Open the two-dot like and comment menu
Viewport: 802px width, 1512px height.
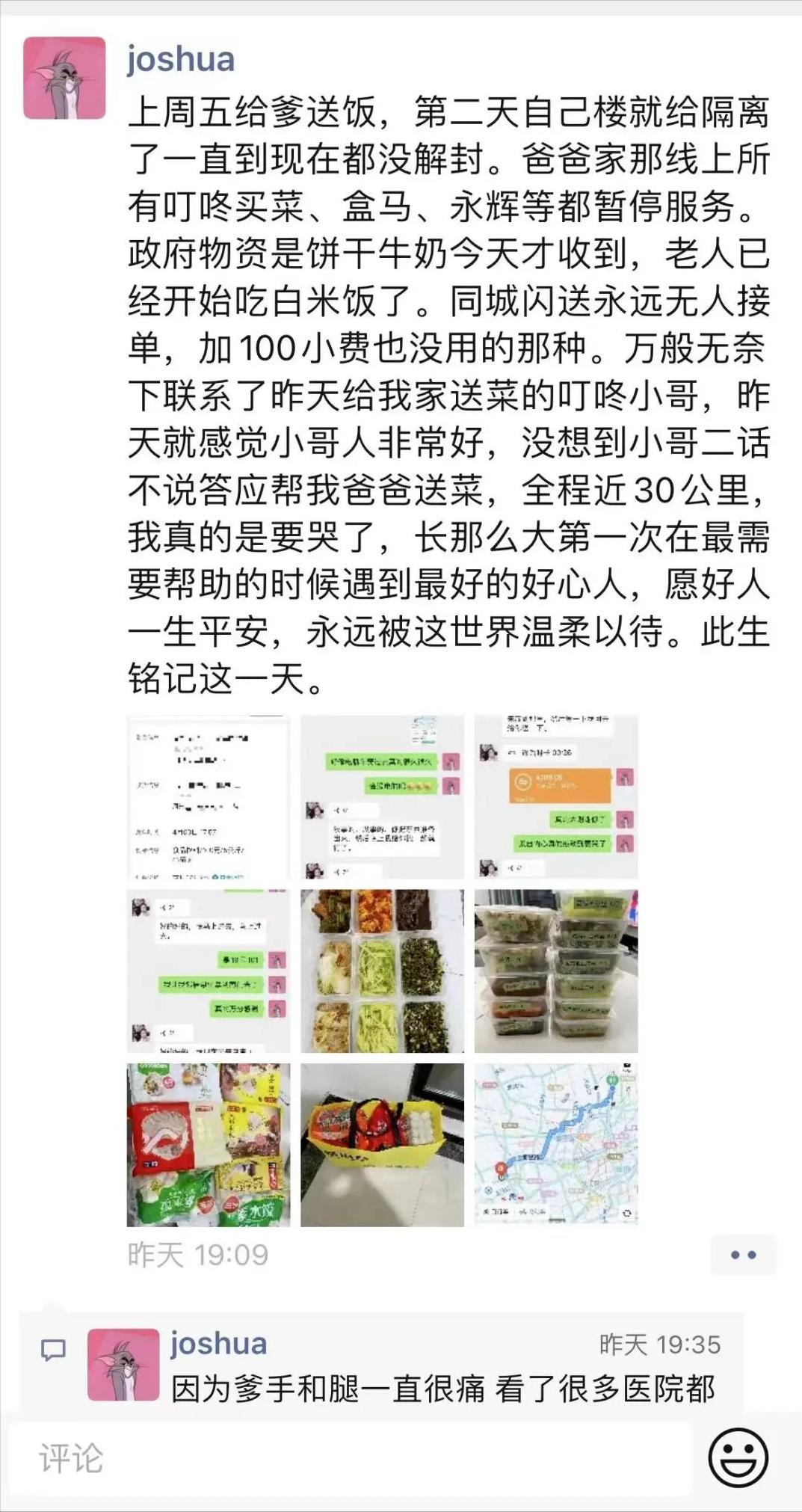point(743,1255)
